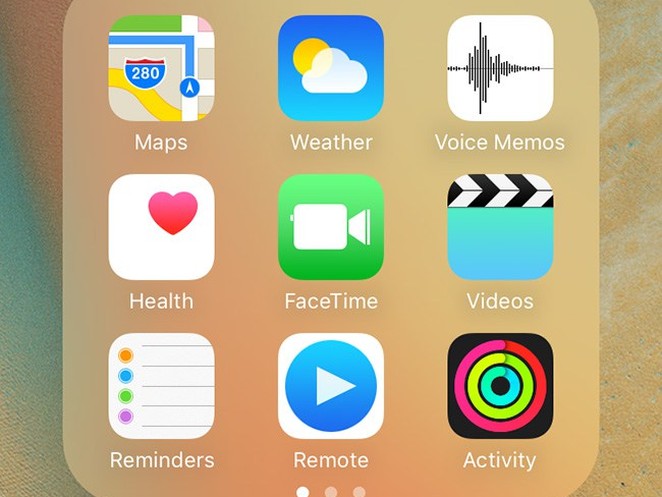Launch the Reminders app

pos(161,386)
